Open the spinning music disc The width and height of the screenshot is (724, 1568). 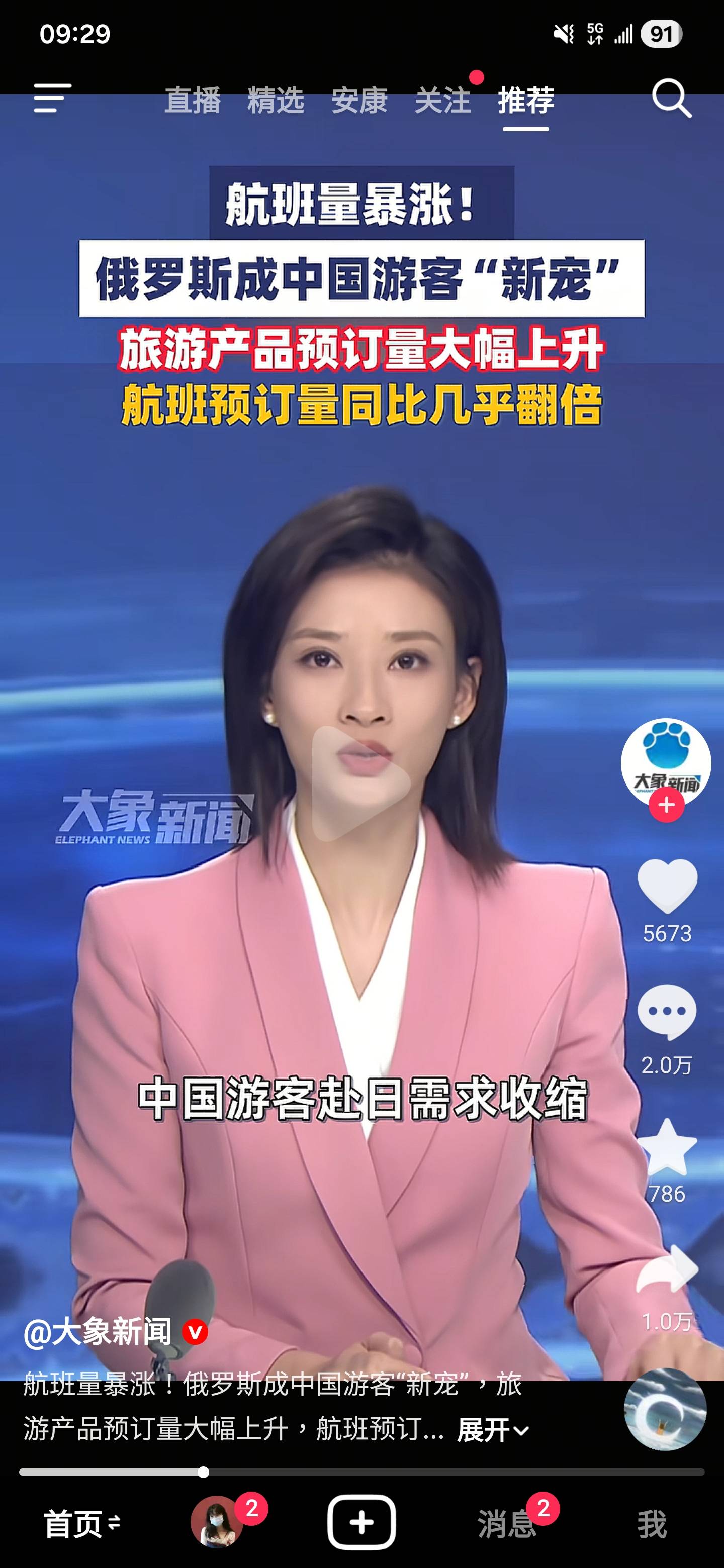tap(665, 1409)
